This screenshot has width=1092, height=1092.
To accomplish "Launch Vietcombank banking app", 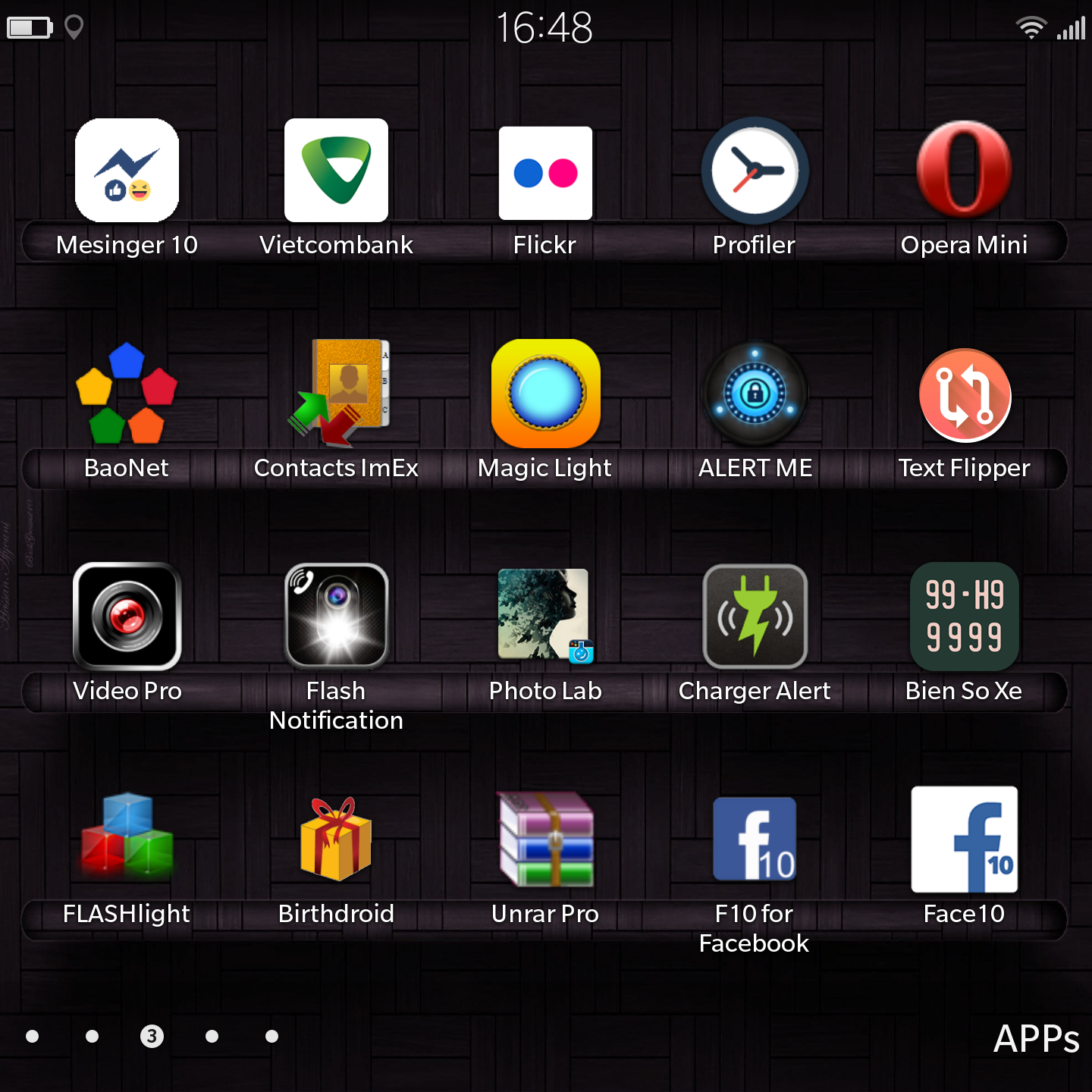I will coord(336,170).
